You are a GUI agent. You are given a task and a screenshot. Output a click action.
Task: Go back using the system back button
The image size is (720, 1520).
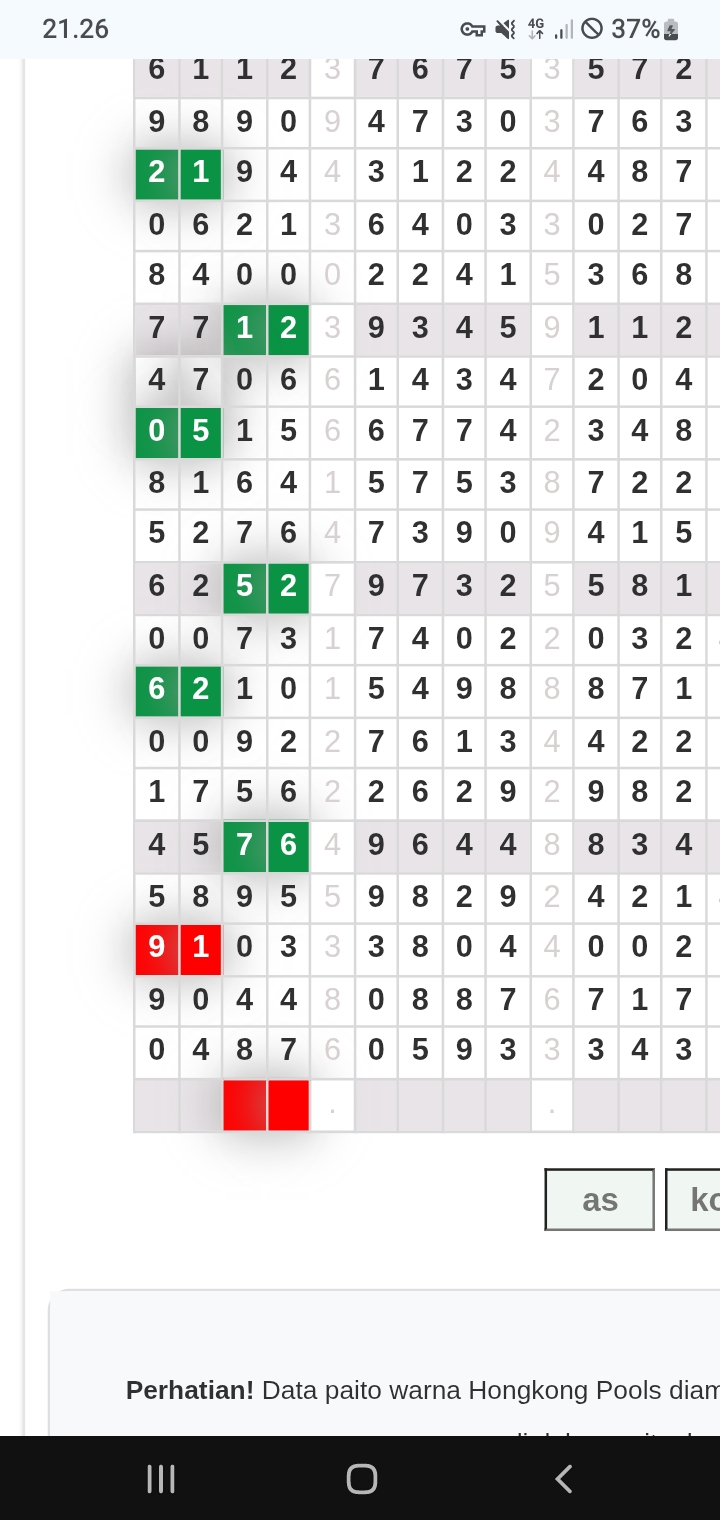coord(564,1478)
